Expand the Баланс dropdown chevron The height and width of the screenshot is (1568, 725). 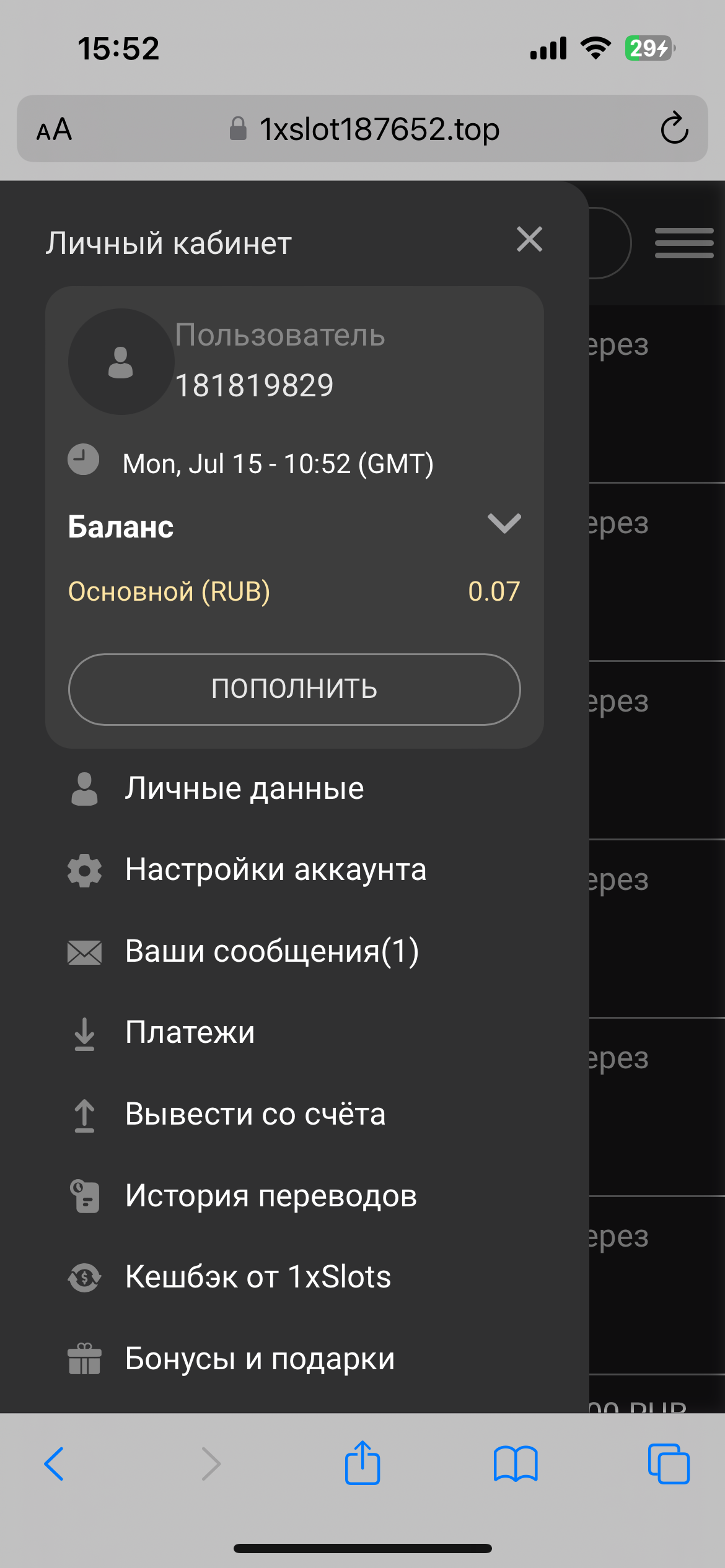pyautogui.click(x=504, y=524)
